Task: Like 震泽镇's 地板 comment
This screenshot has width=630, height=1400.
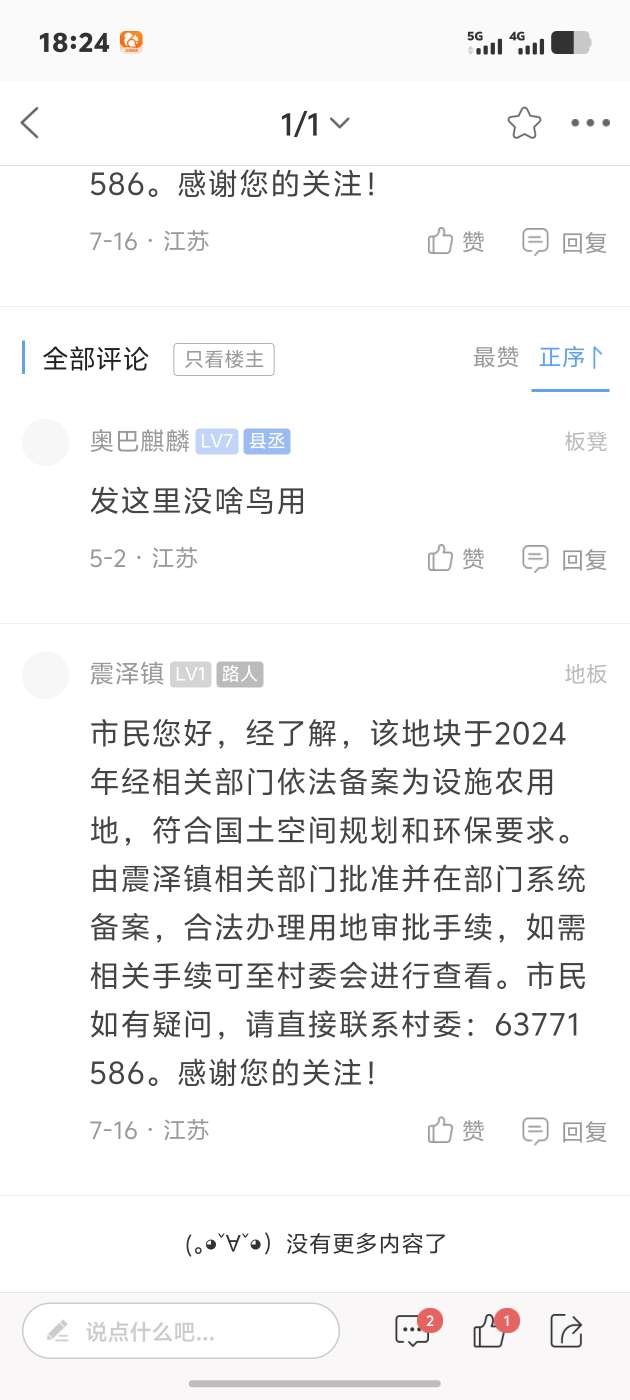Action: pos(456,1131)
